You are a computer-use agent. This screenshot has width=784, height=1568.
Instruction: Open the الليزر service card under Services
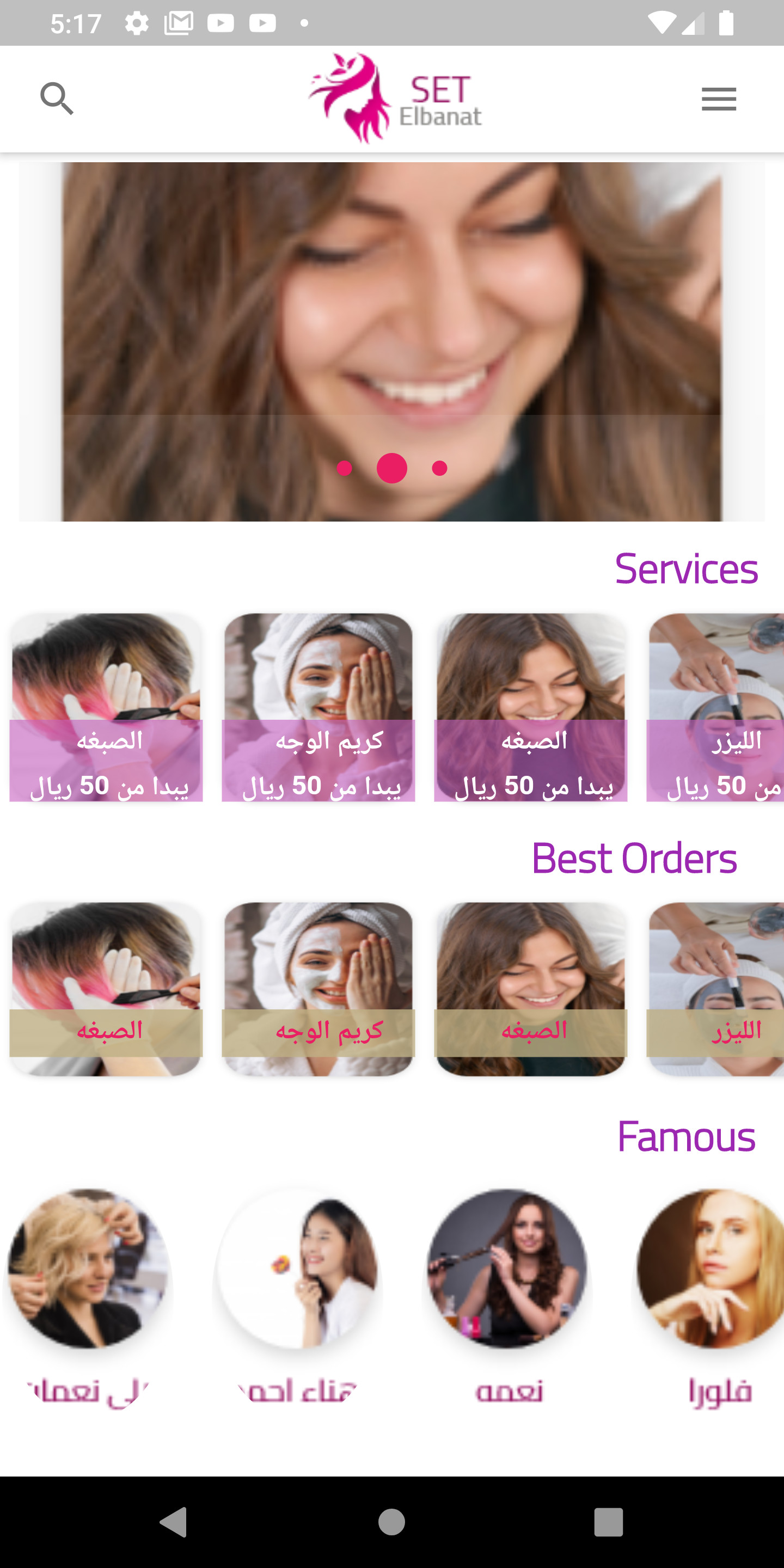point(715,707)
